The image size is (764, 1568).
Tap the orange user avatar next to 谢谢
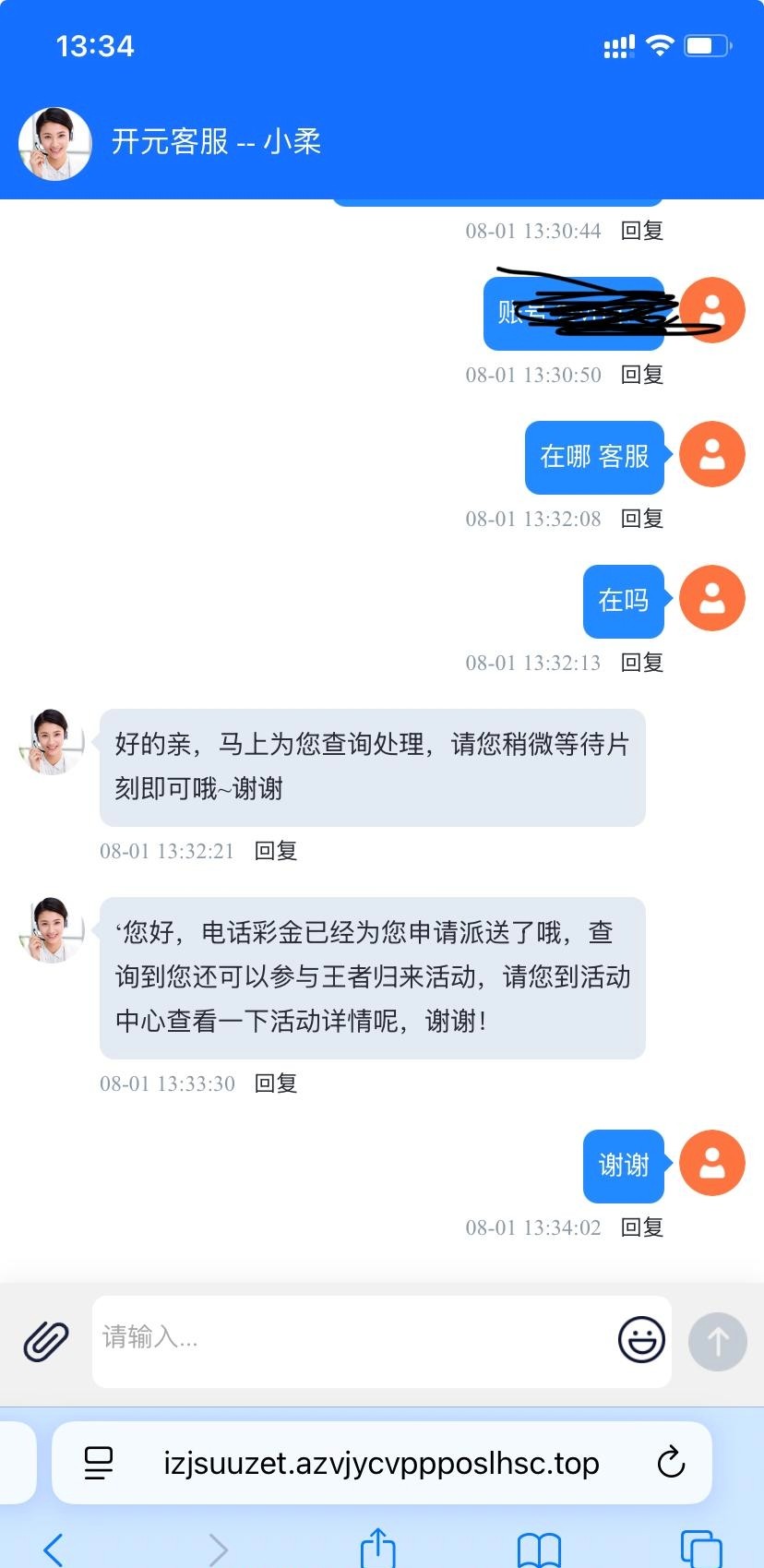(x=711, y=1163)
